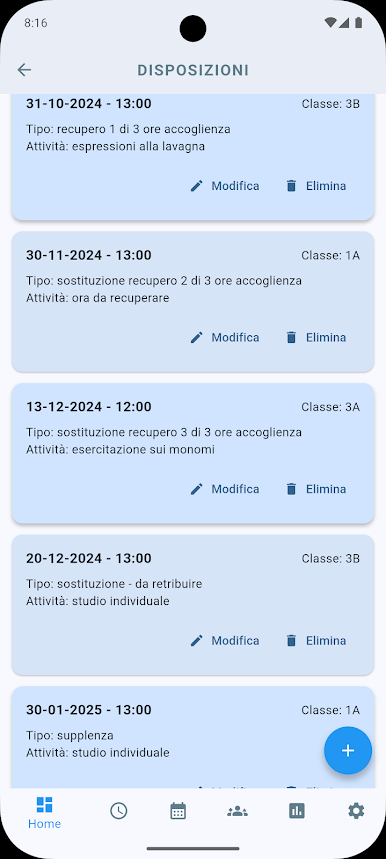Viewport: 386px width, 859px height.
Task: Tap Elimina on the 31-10-2024 entry
Action: tap(316, 186)
